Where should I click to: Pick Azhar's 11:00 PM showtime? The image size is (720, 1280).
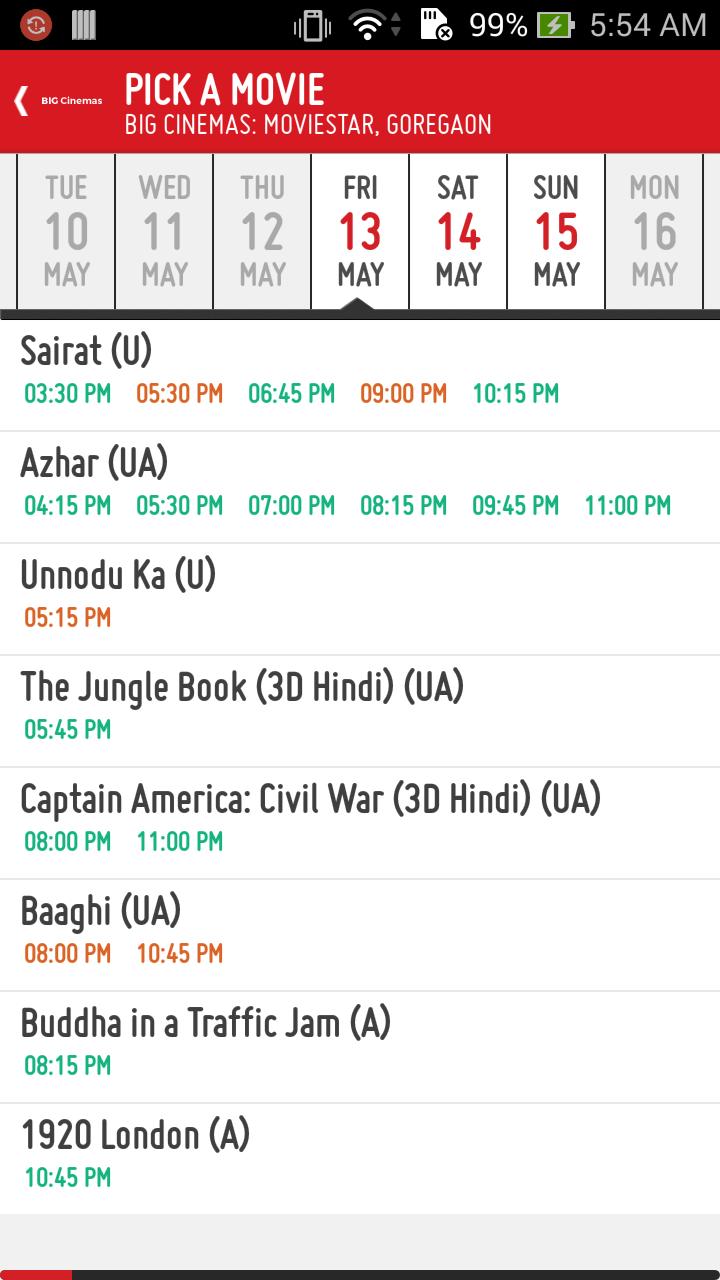pos(627,506)
